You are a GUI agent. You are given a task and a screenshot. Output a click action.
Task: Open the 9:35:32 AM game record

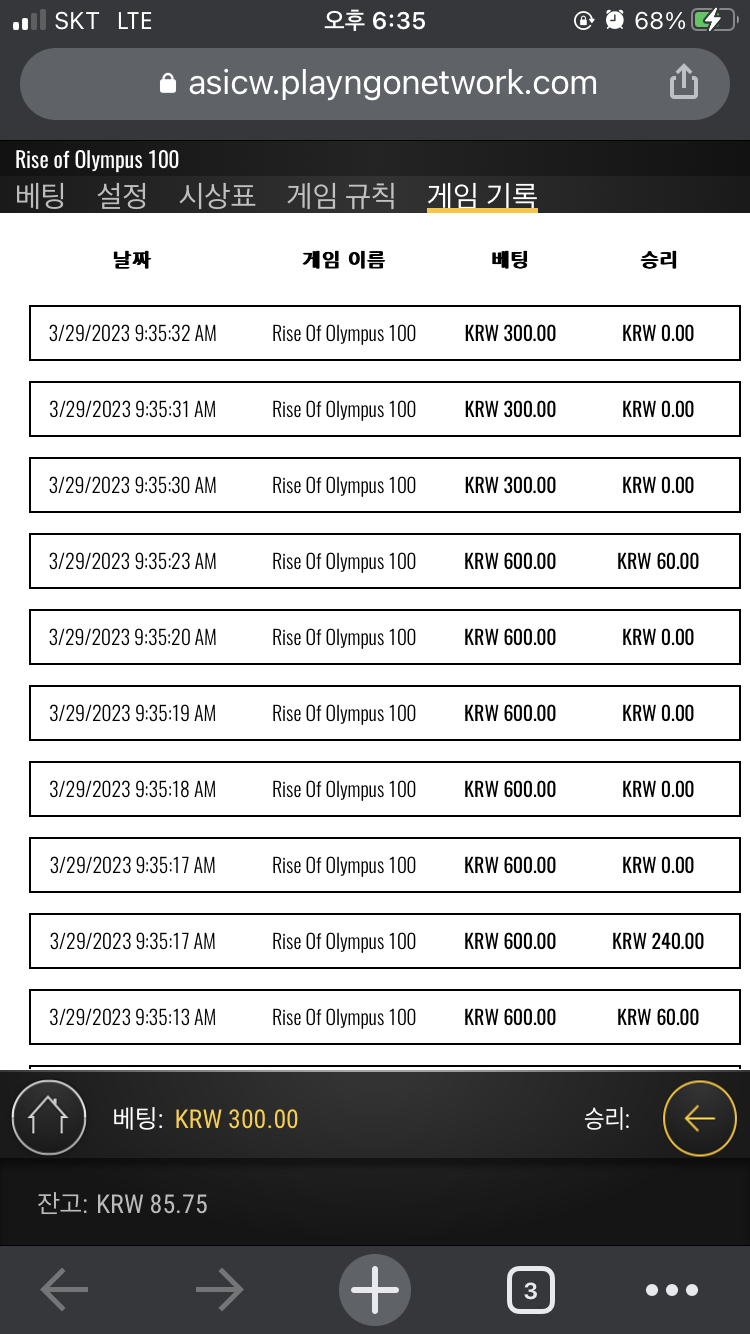[x=385, y=333]
